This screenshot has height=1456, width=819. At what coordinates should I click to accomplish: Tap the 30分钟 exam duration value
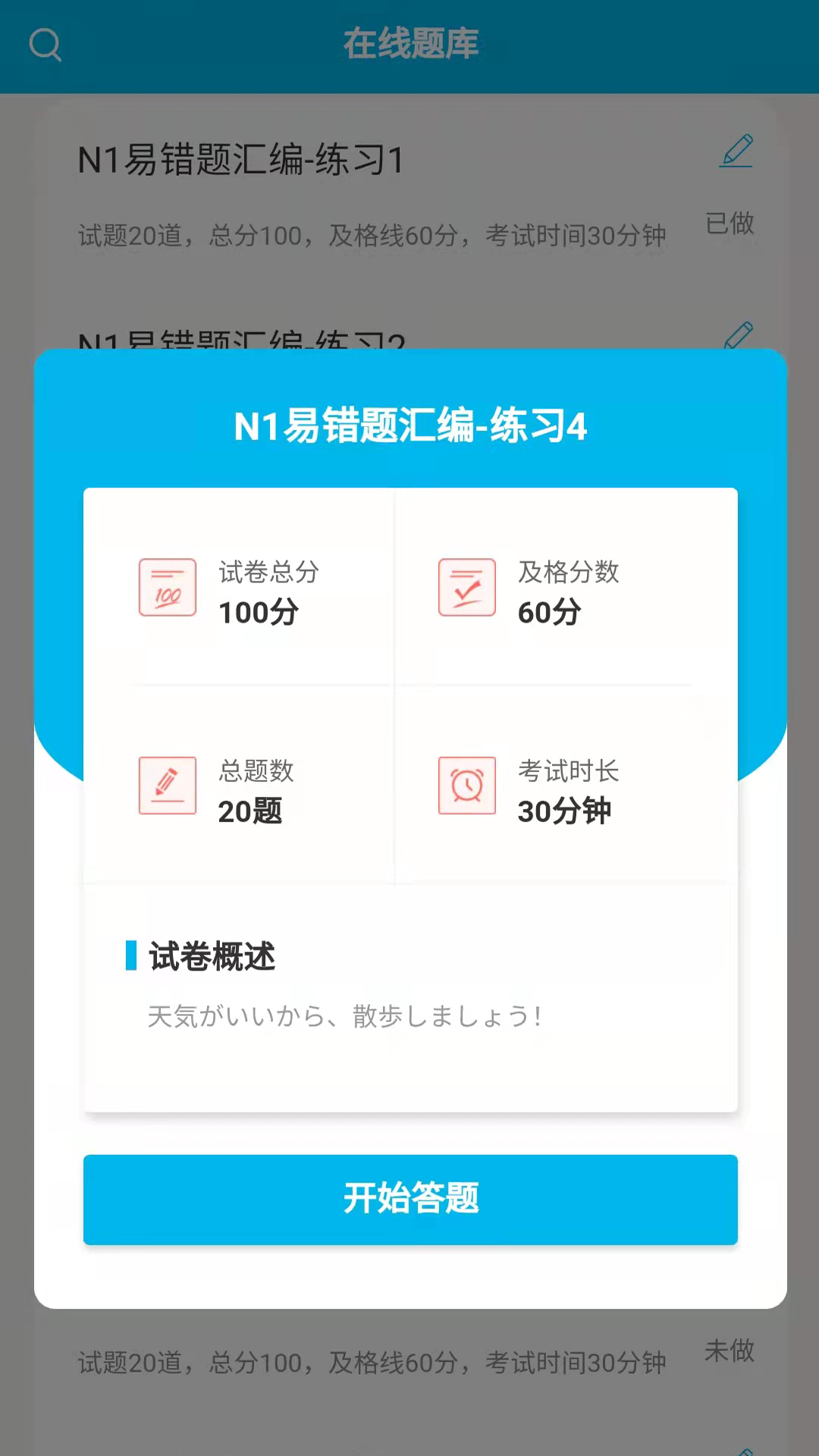tap(566, 811)
